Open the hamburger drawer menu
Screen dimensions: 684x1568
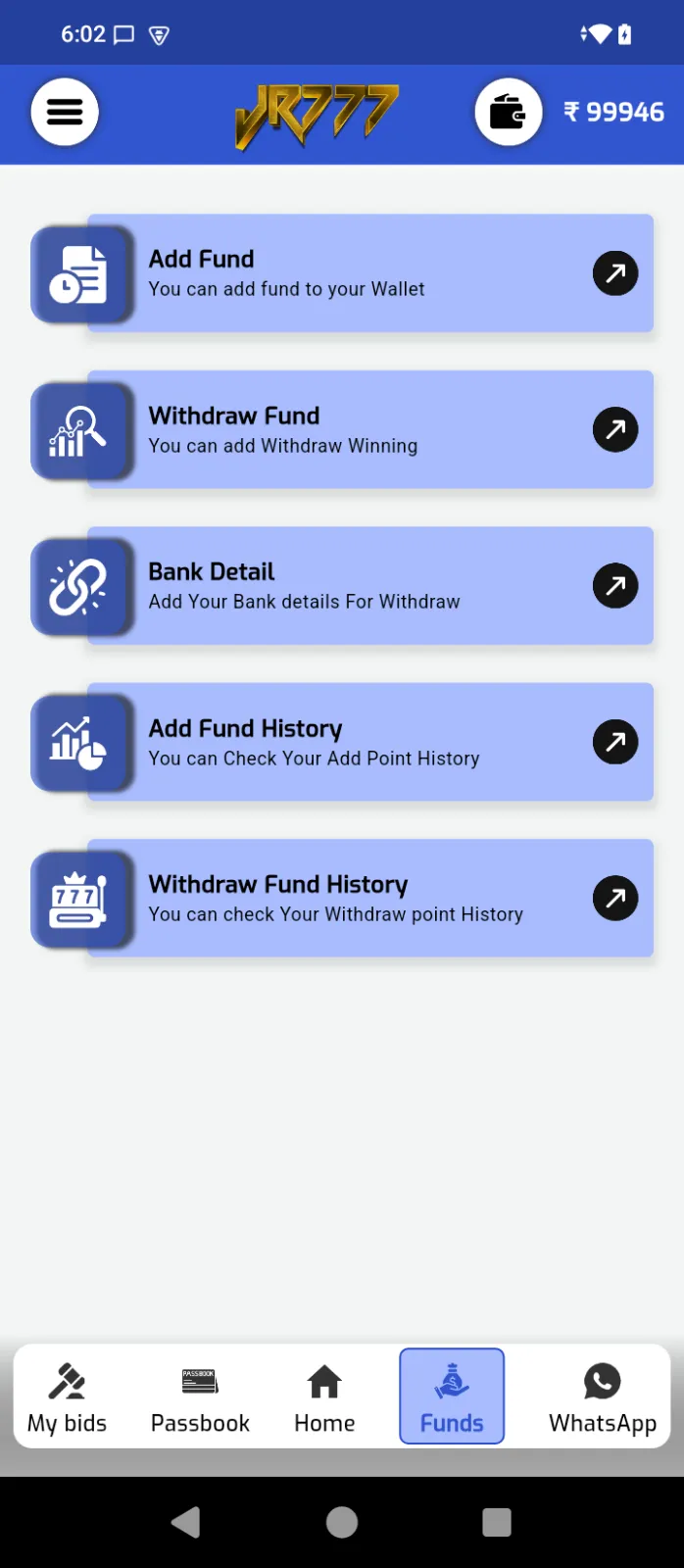65,113
